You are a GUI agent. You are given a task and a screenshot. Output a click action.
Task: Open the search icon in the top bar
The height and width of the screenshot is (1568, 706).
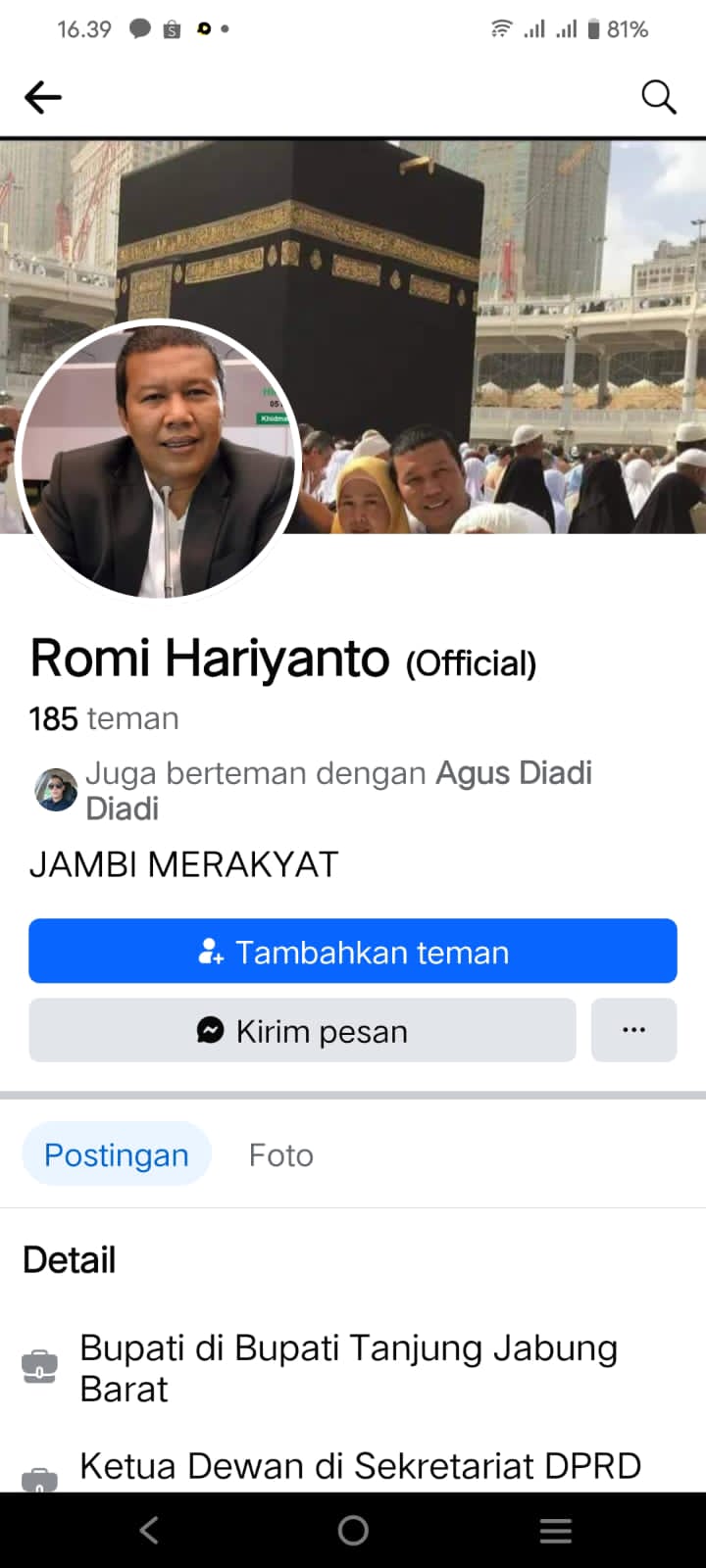(658, 97)
